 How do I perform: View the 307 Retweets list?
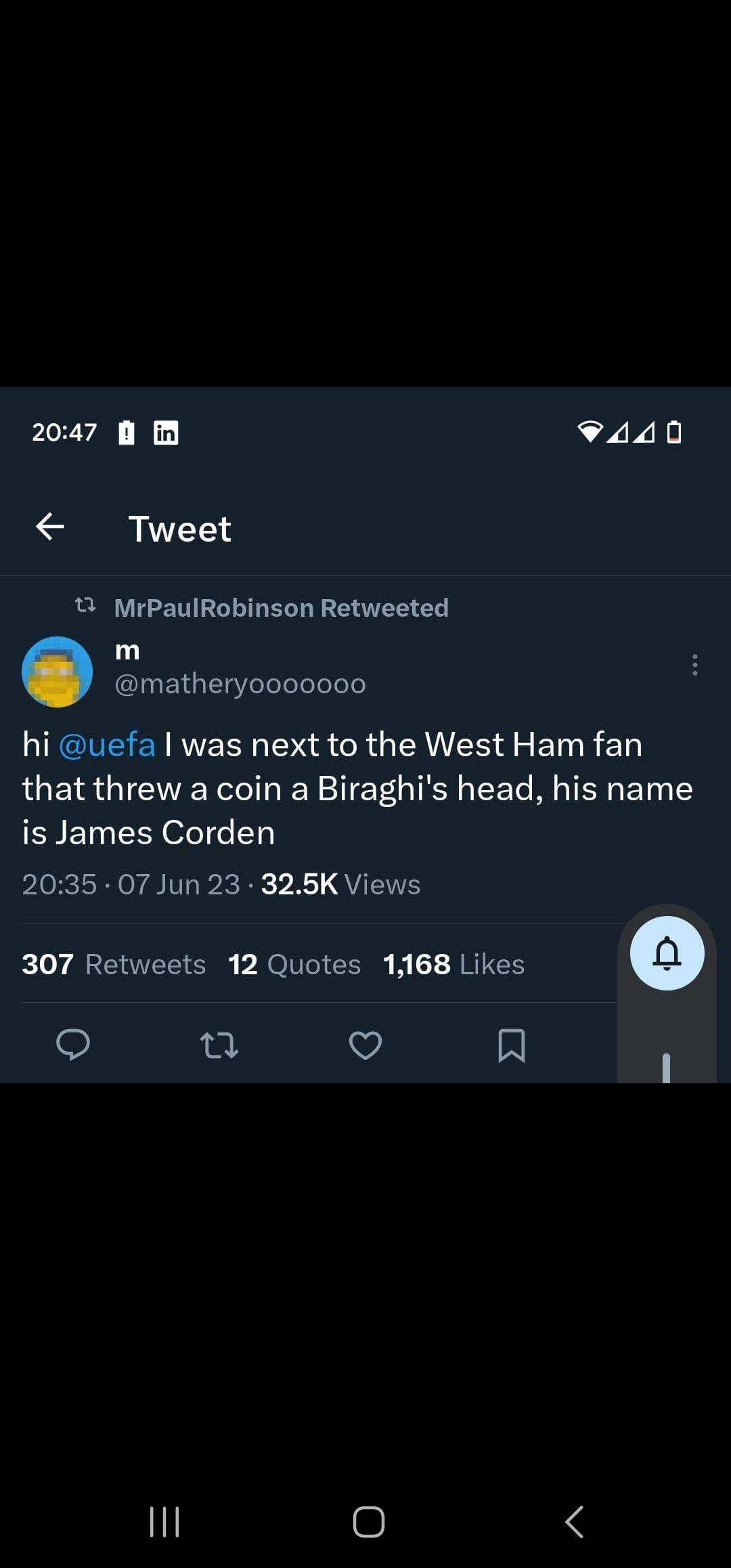coord(114,964)
